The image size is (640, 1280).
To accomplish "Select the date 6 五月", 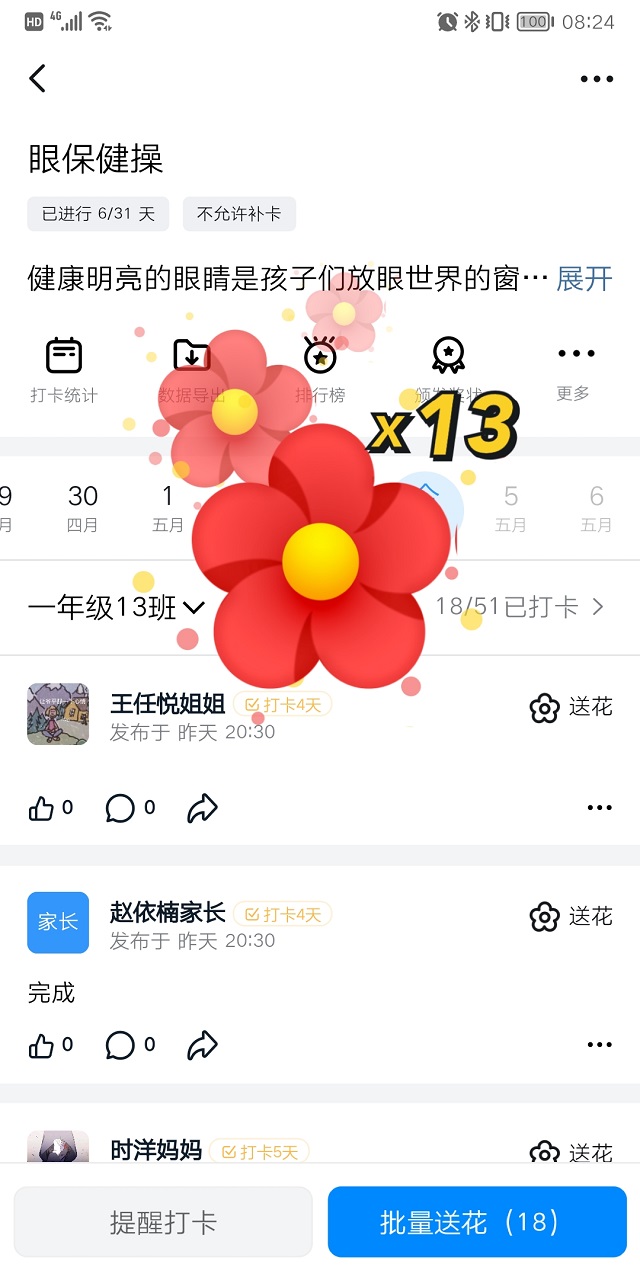I will point(596,508).
